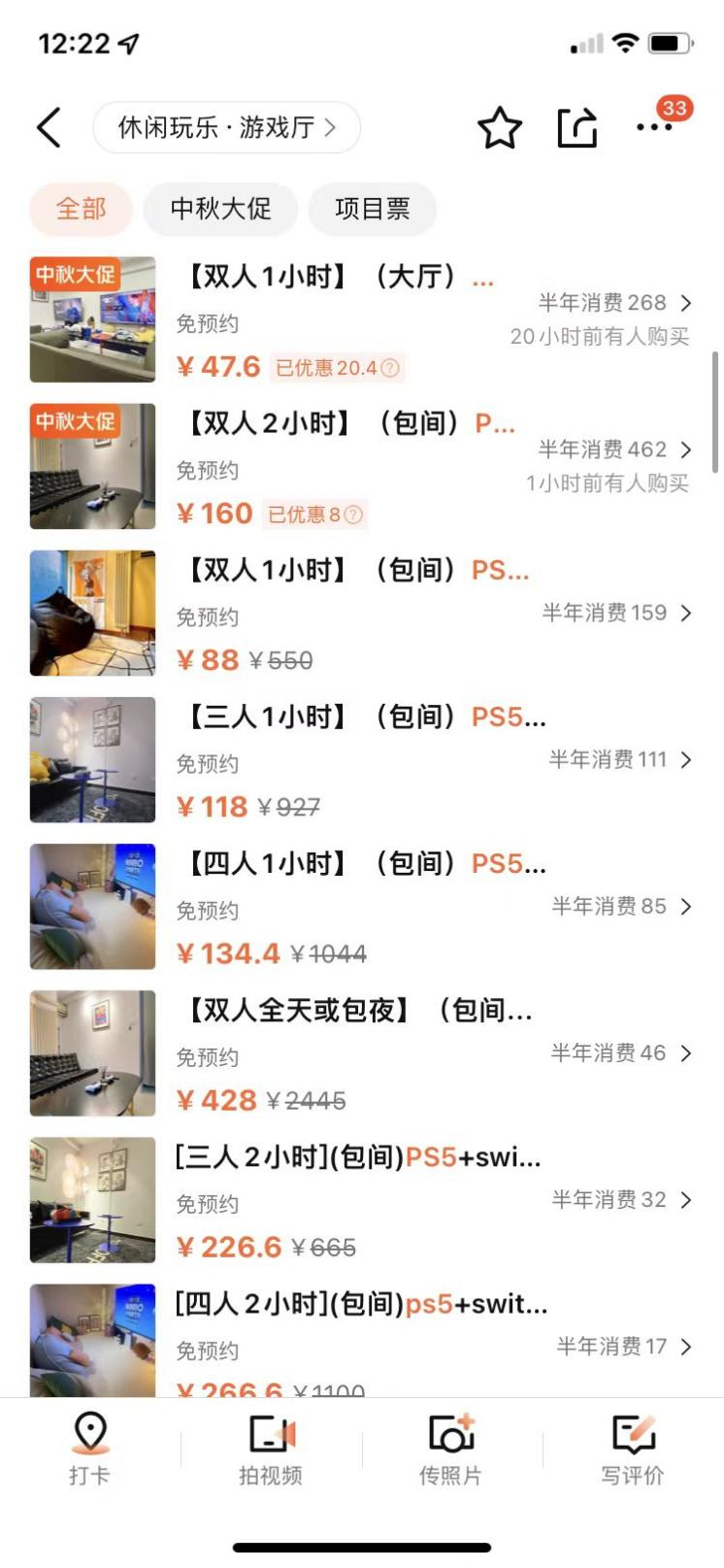This screenshot has width=724, height=1568.
Task: Go back to the previous page
Action: pos(49,128)
